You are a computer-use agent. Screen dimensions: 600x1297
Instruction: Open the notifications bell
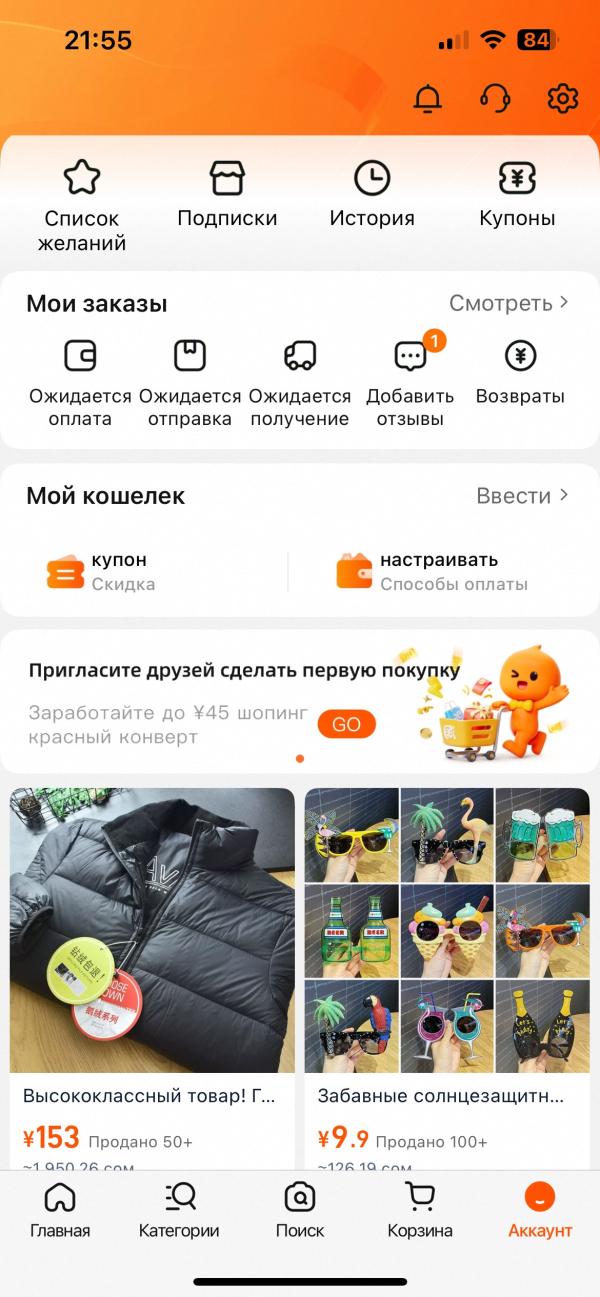click(x=428, y=98)
